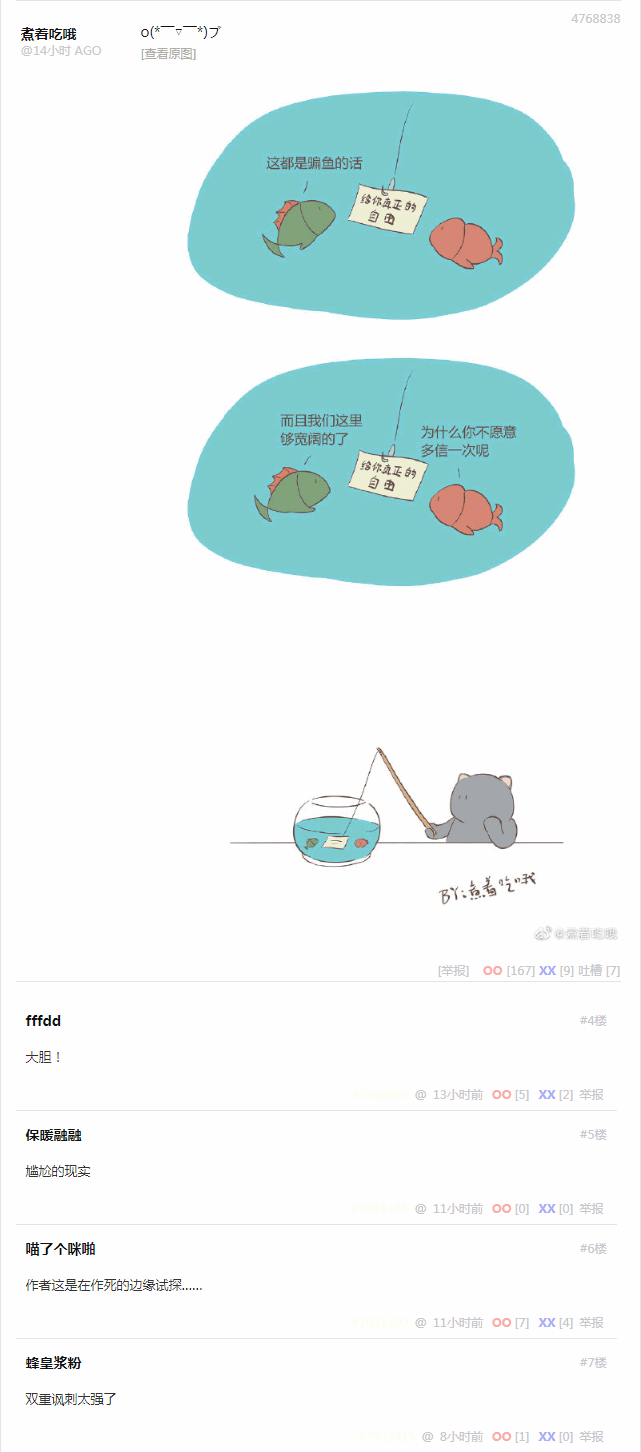Tap the #6楼 floor link
This screenshot has height=1452, width=641.
(x=593, y=1248)
